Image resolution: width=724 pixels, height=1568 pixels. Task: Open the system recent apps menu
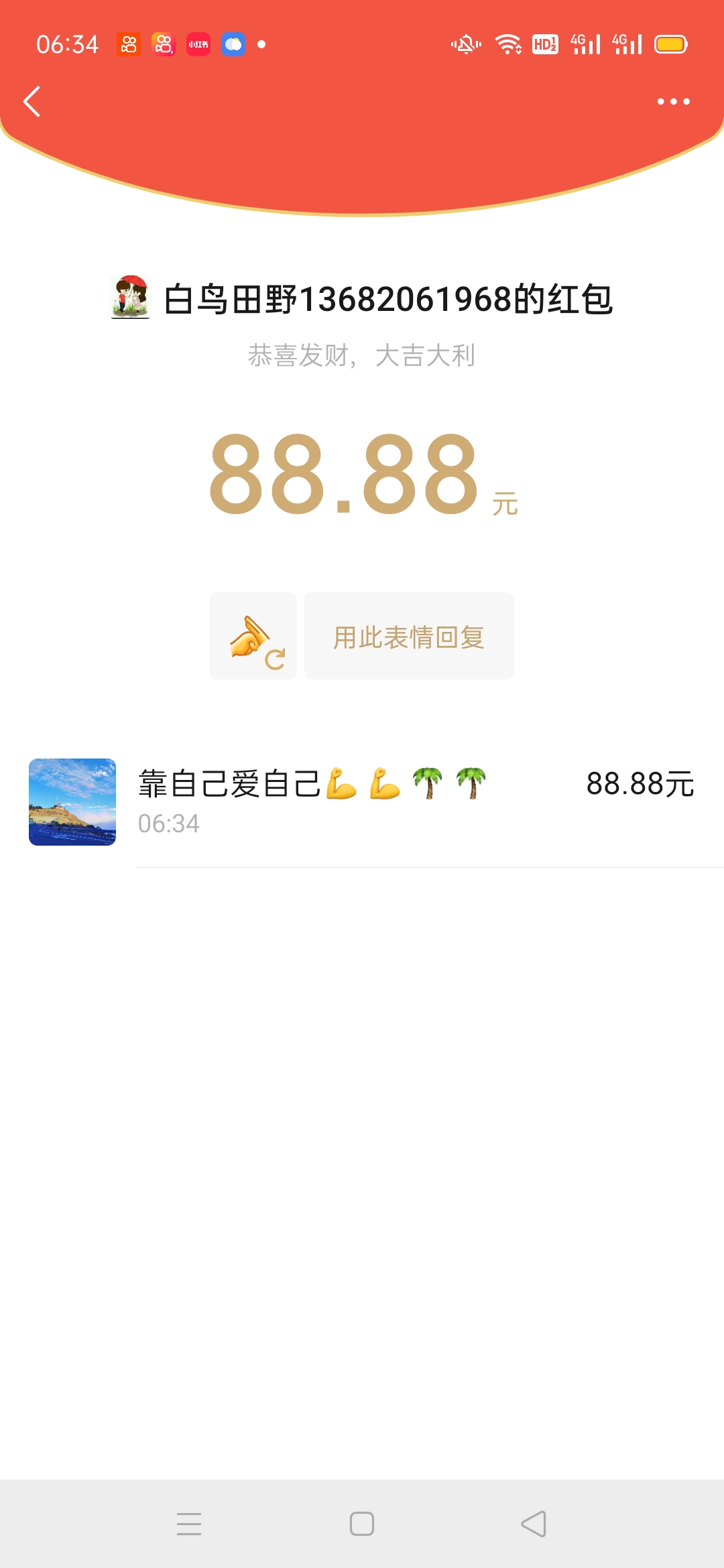coord(189,1524)
